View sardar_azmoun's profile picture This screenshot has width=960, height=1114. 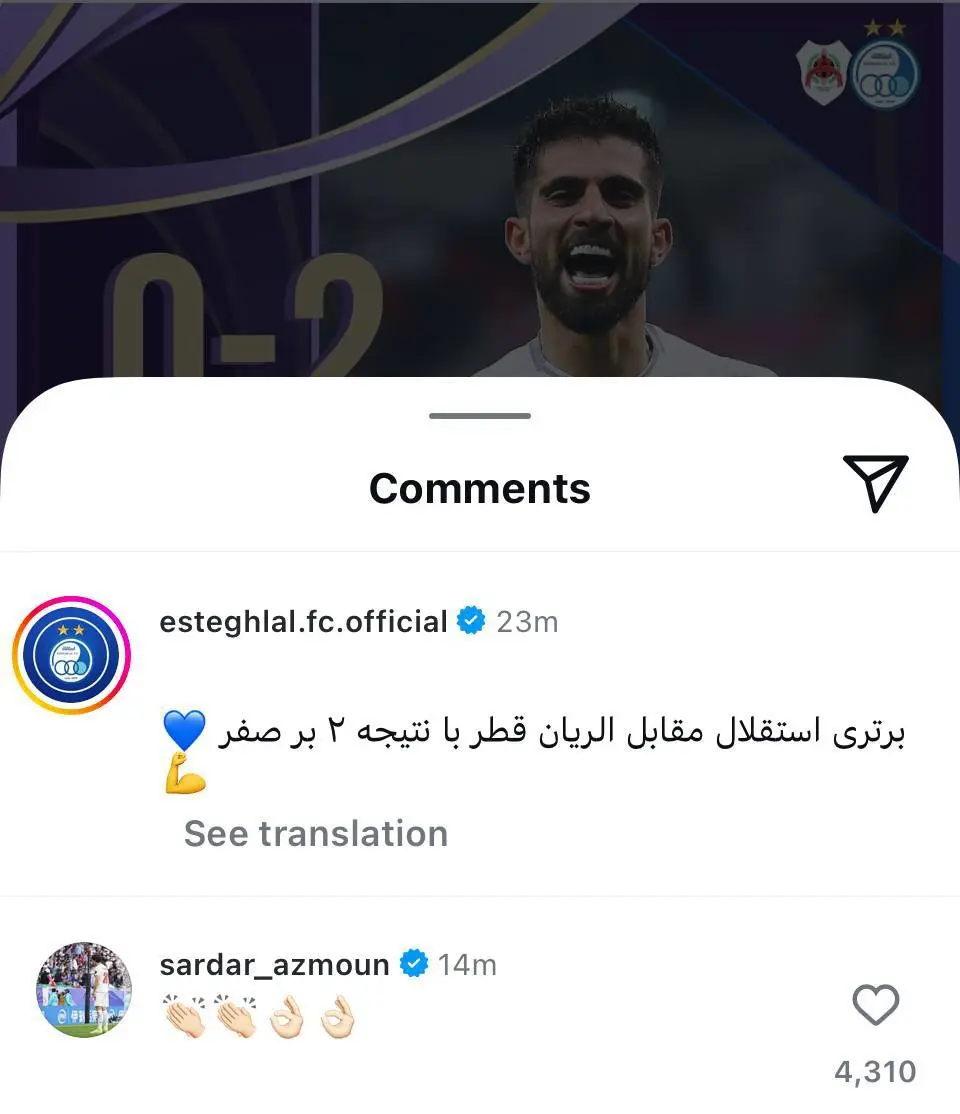[84, 988]
